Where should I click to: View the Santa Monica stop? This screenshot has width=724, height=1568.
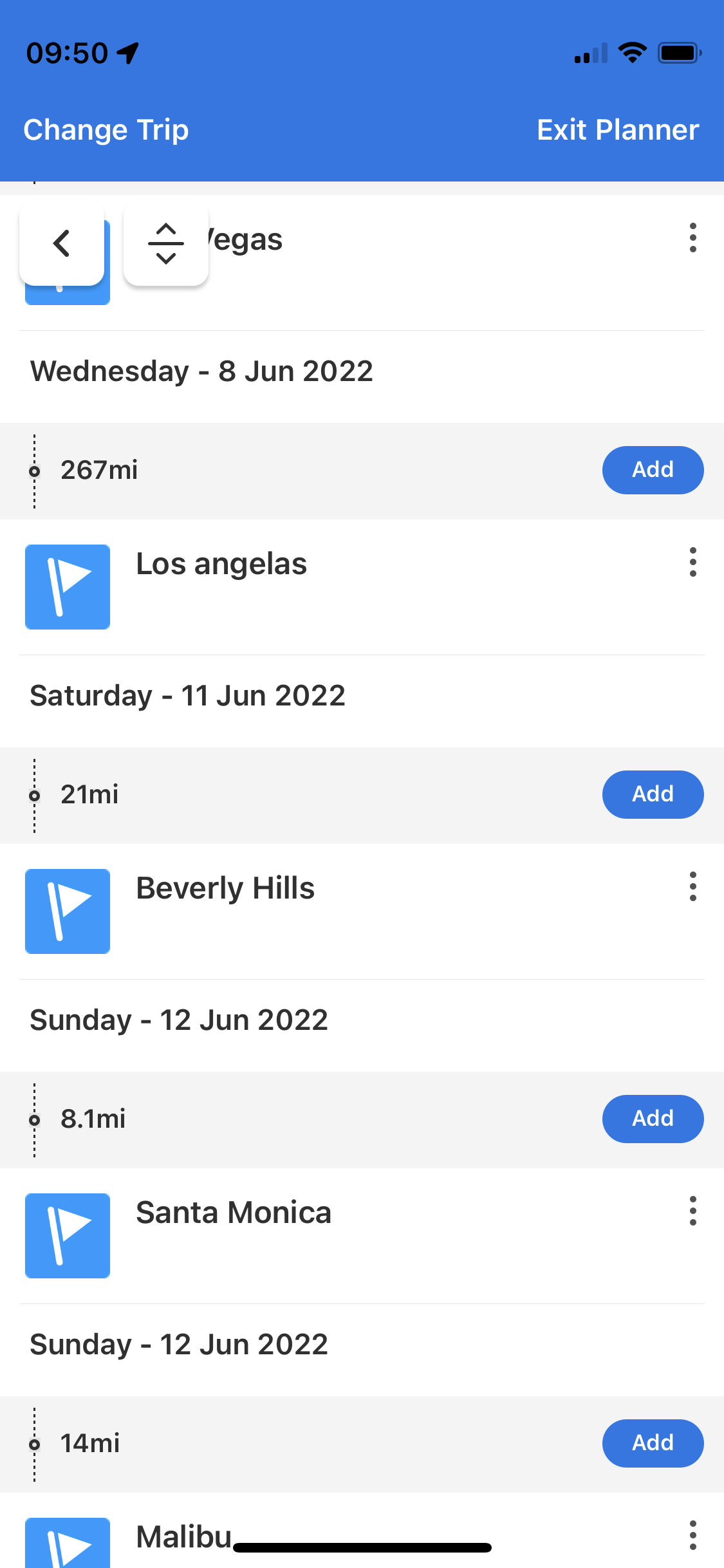pyautogui.click(x=233, y=1213)
